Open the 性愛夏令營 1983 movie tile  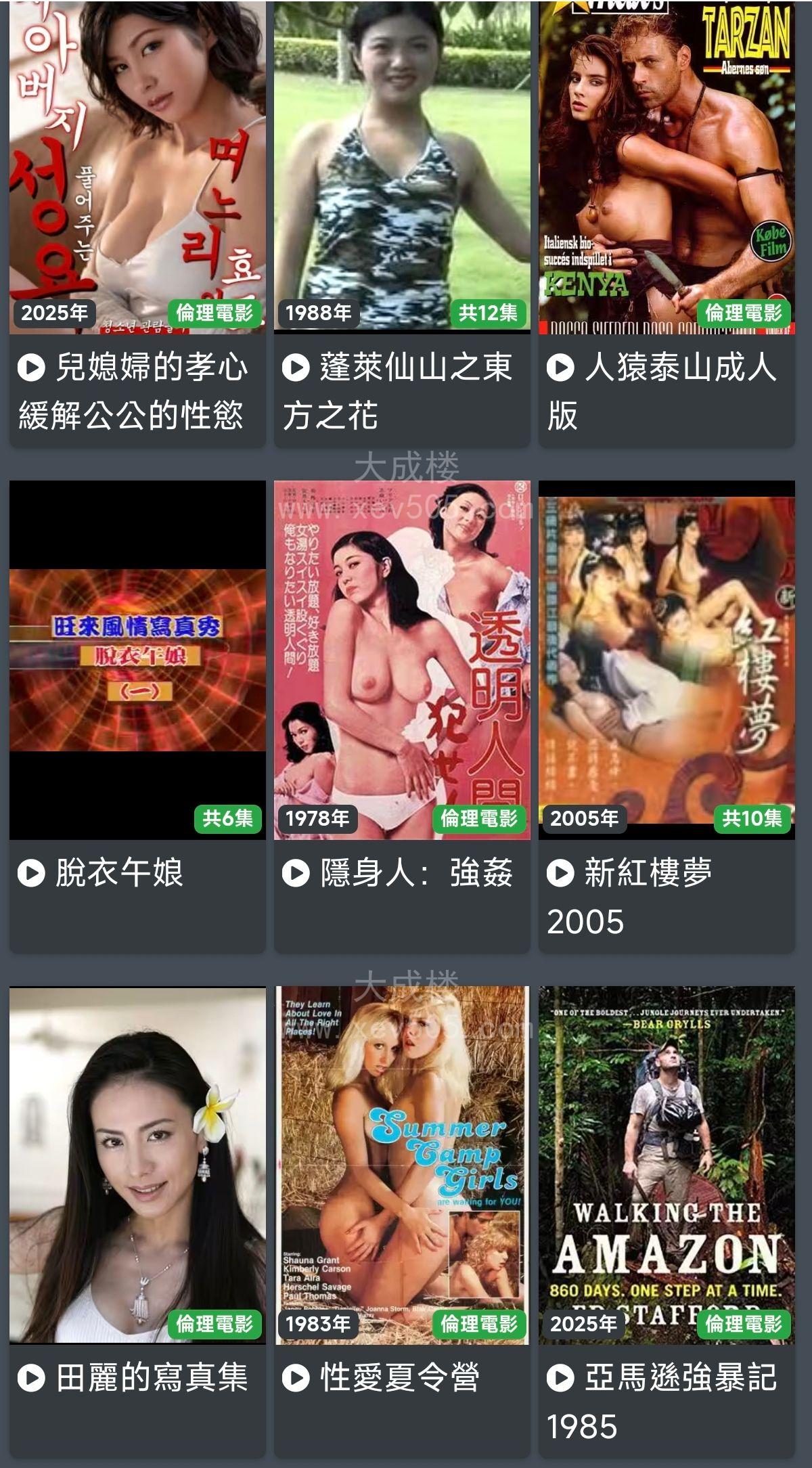coord(402,1164)
